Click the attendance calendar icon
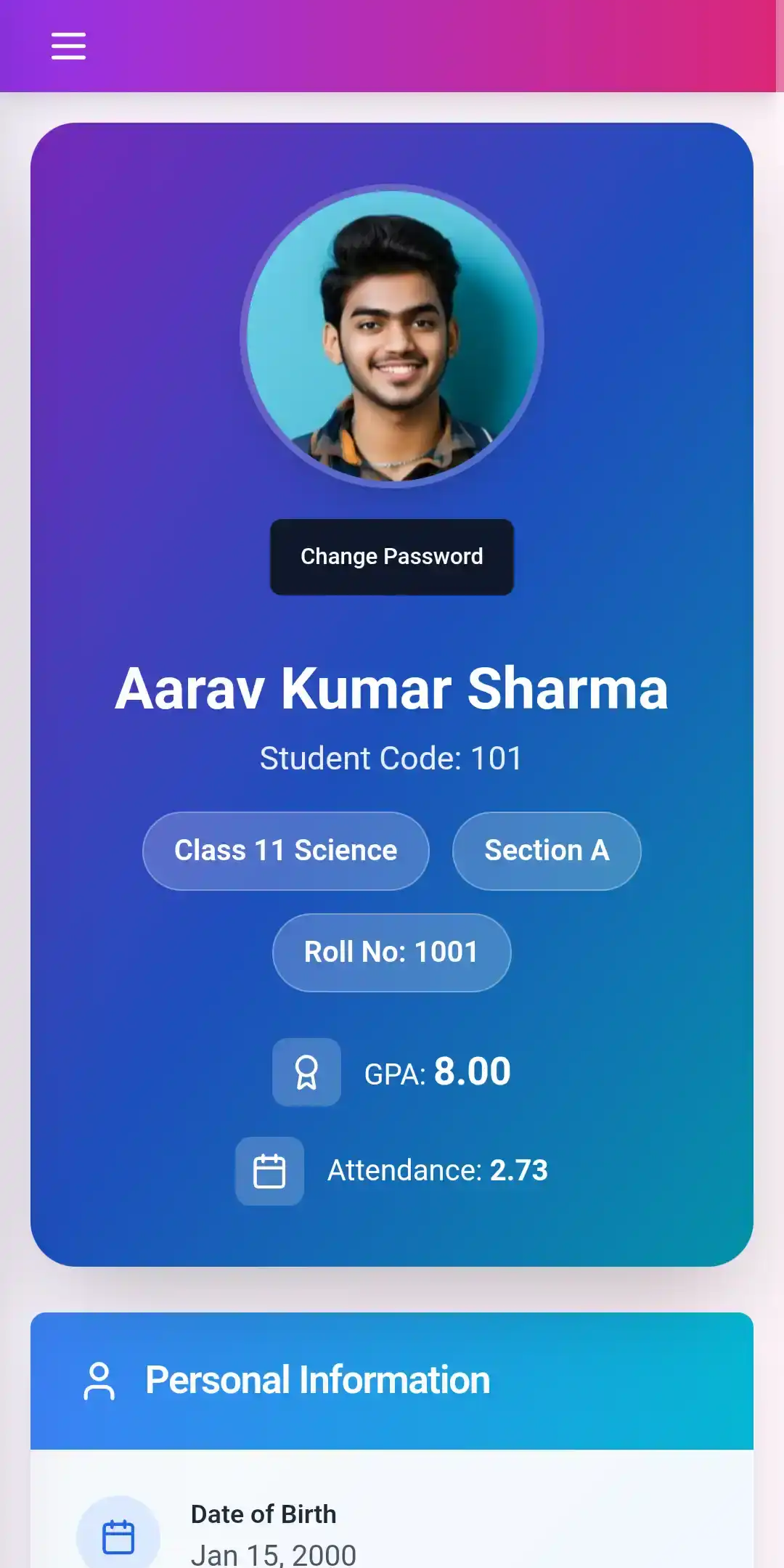The width and height of the screenshot is (784, 1568). 269,1170
